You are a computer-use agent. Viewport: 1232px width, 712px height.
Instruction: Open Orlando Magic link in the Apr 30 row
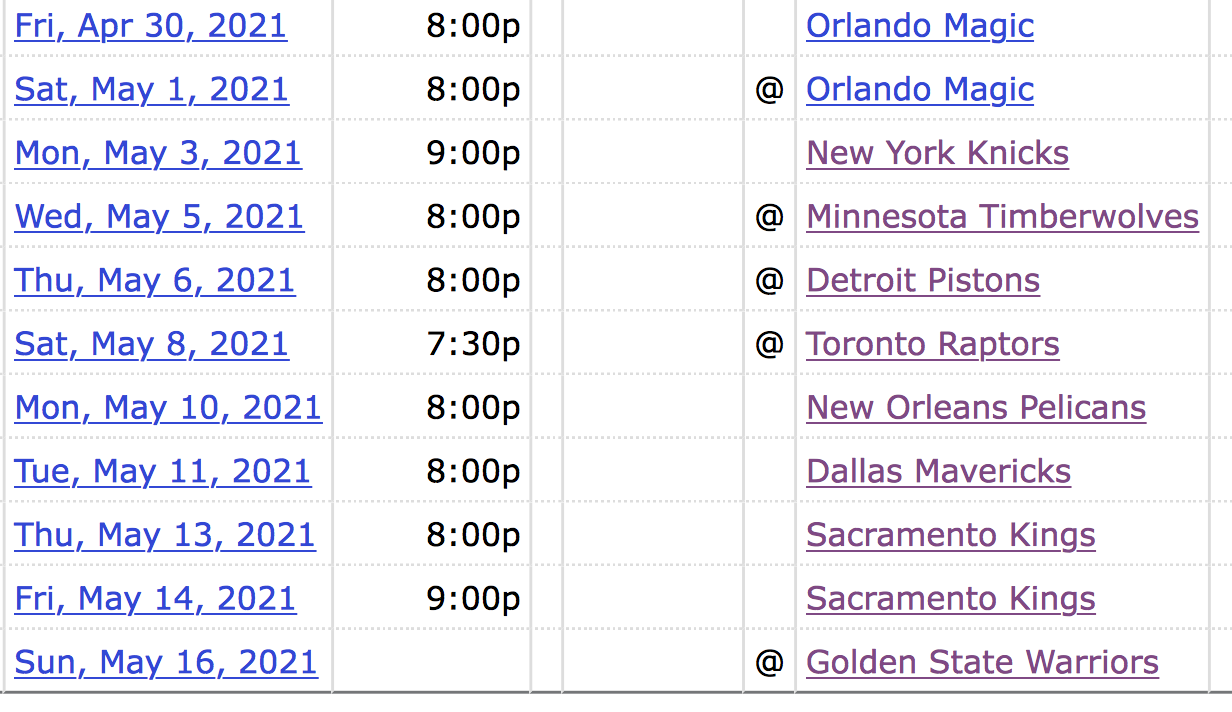[x=919, y=26]
